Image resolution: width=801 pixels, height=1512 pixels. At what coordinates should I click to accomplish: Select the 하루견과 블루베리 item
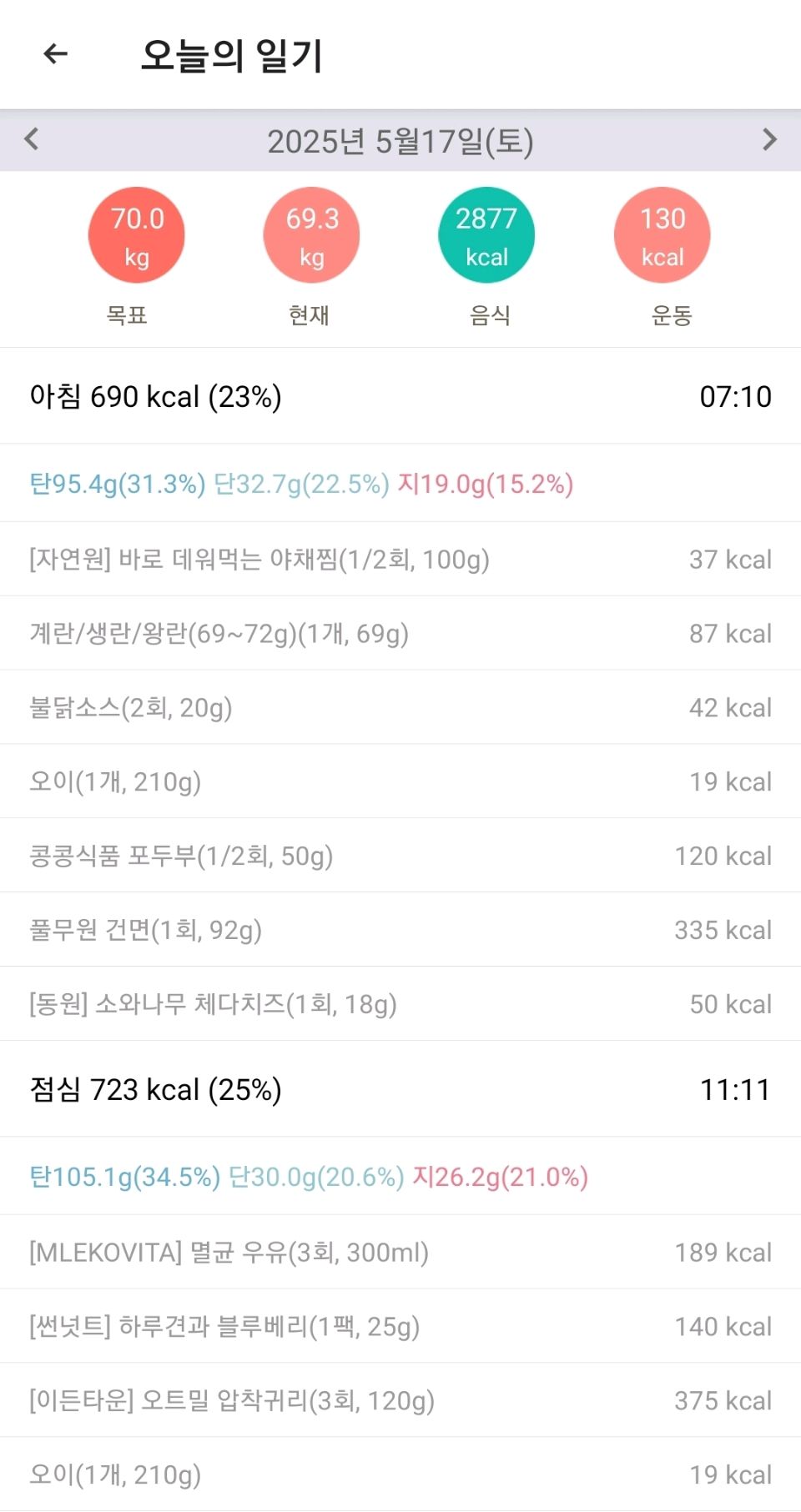(x=400, y=1326)
